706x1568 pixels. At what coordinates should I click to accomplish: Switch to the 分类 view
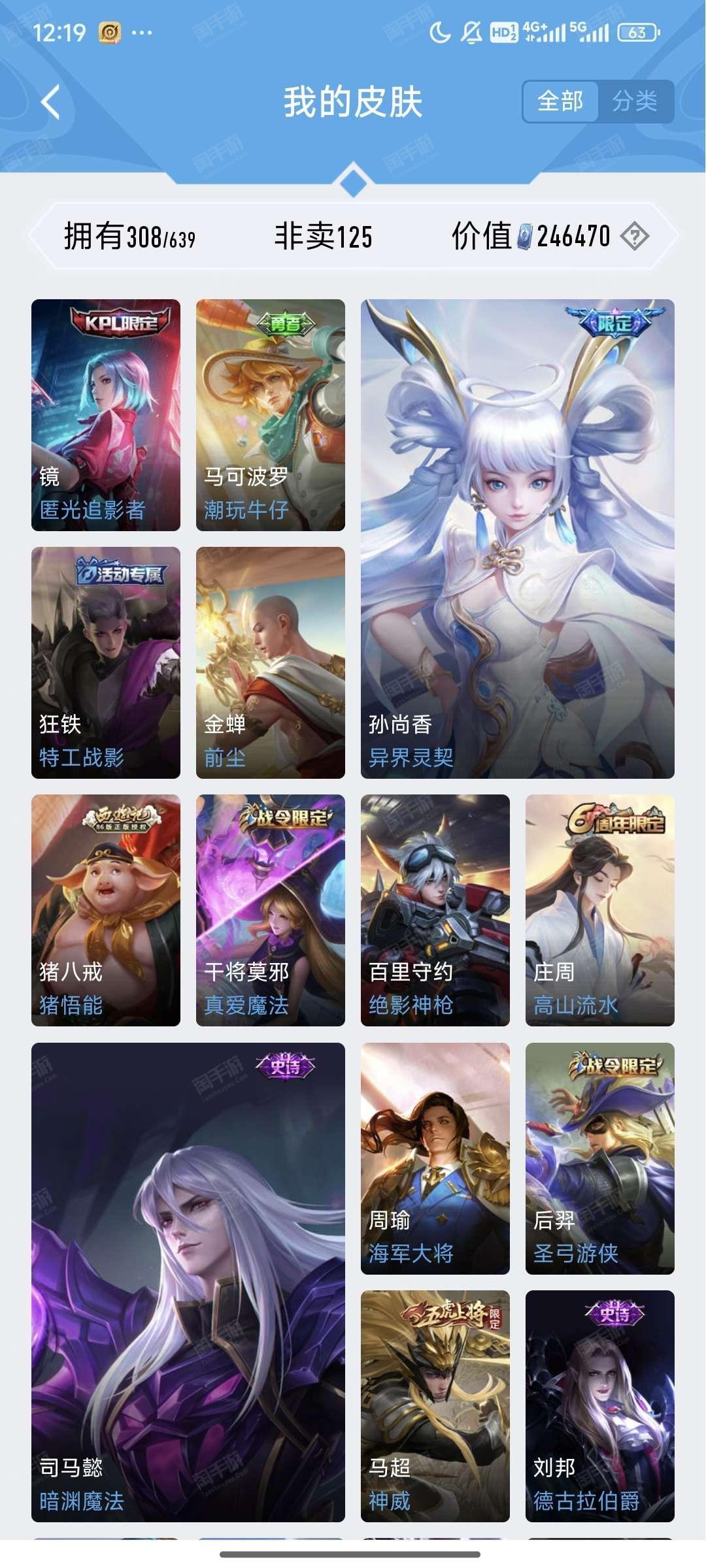pos(635,101)
